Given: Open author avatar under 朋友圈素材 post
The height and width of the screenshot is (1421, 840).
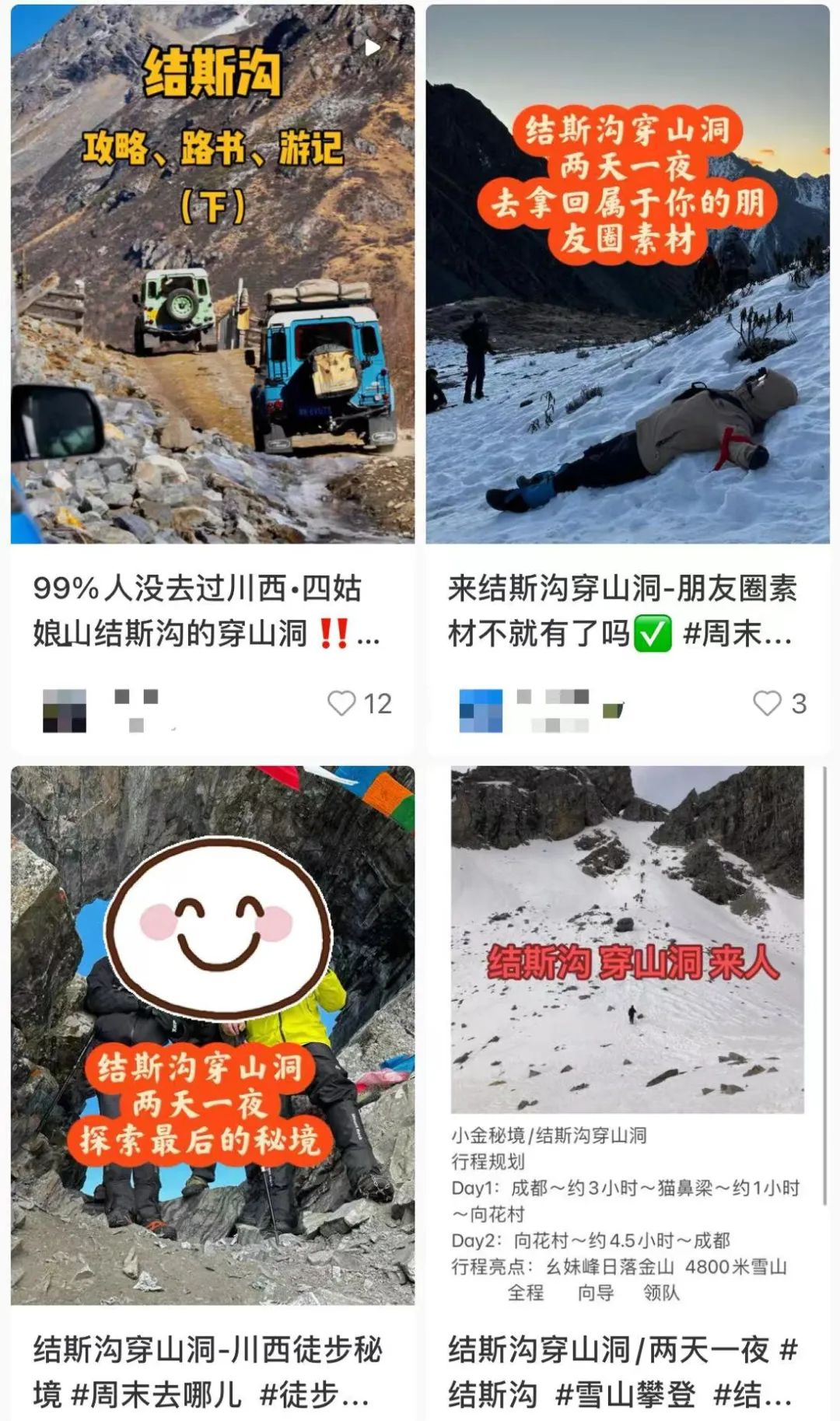Looking at the screenshot, I should pos(481,710).
